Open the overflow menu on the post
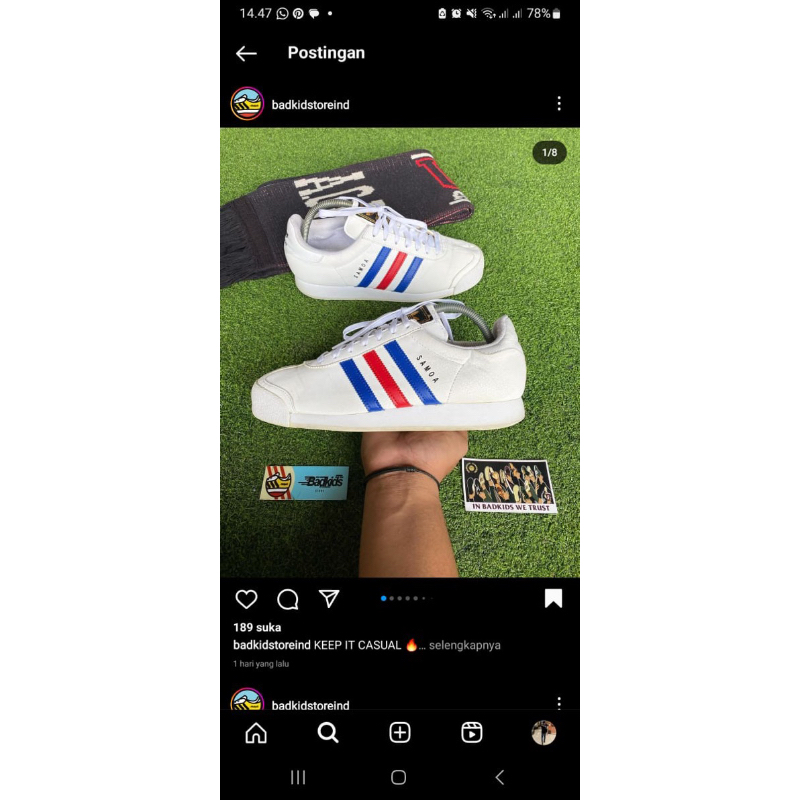The width and height of the screenshot is (800, 800). tap(558, 104)
